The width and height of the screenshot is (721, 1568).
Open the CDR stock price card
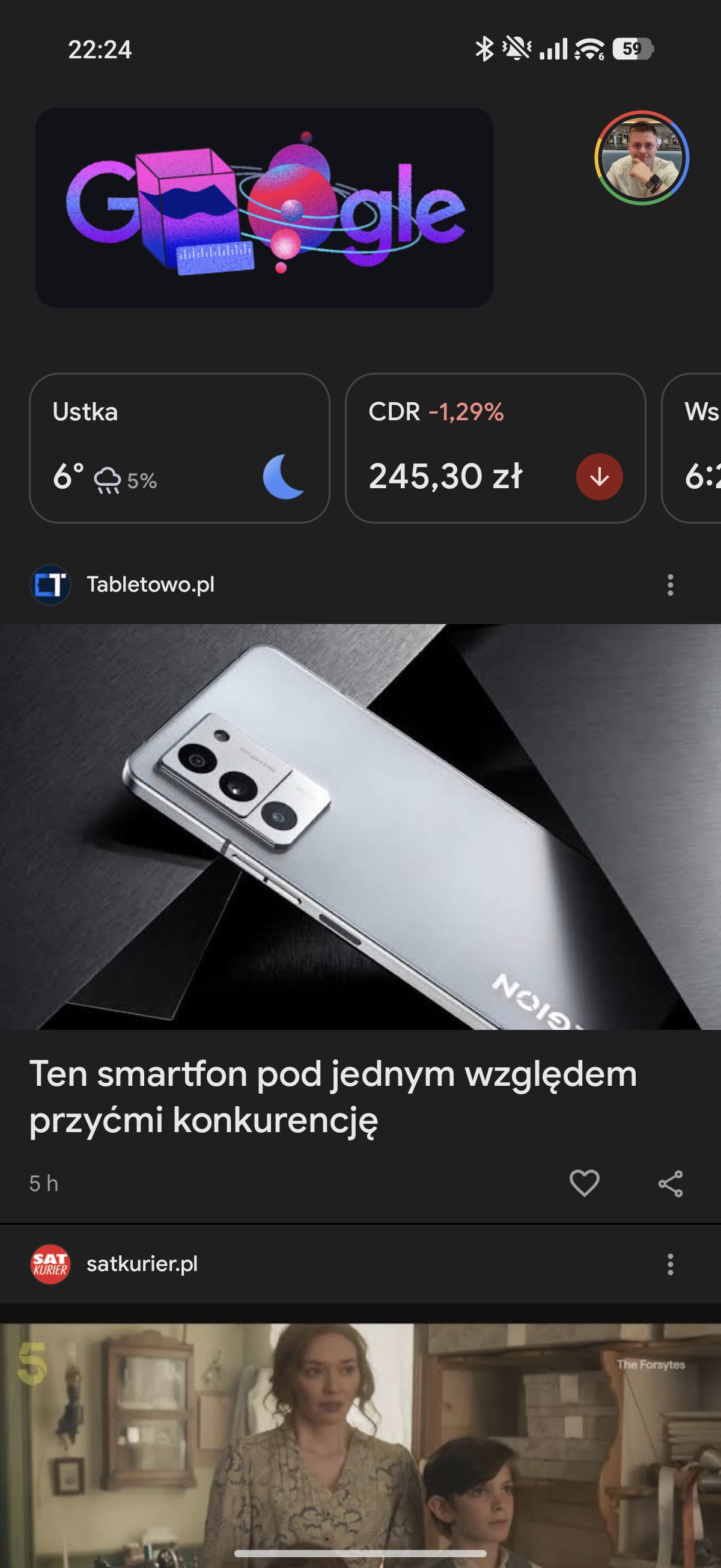click(x=494, y=448)
